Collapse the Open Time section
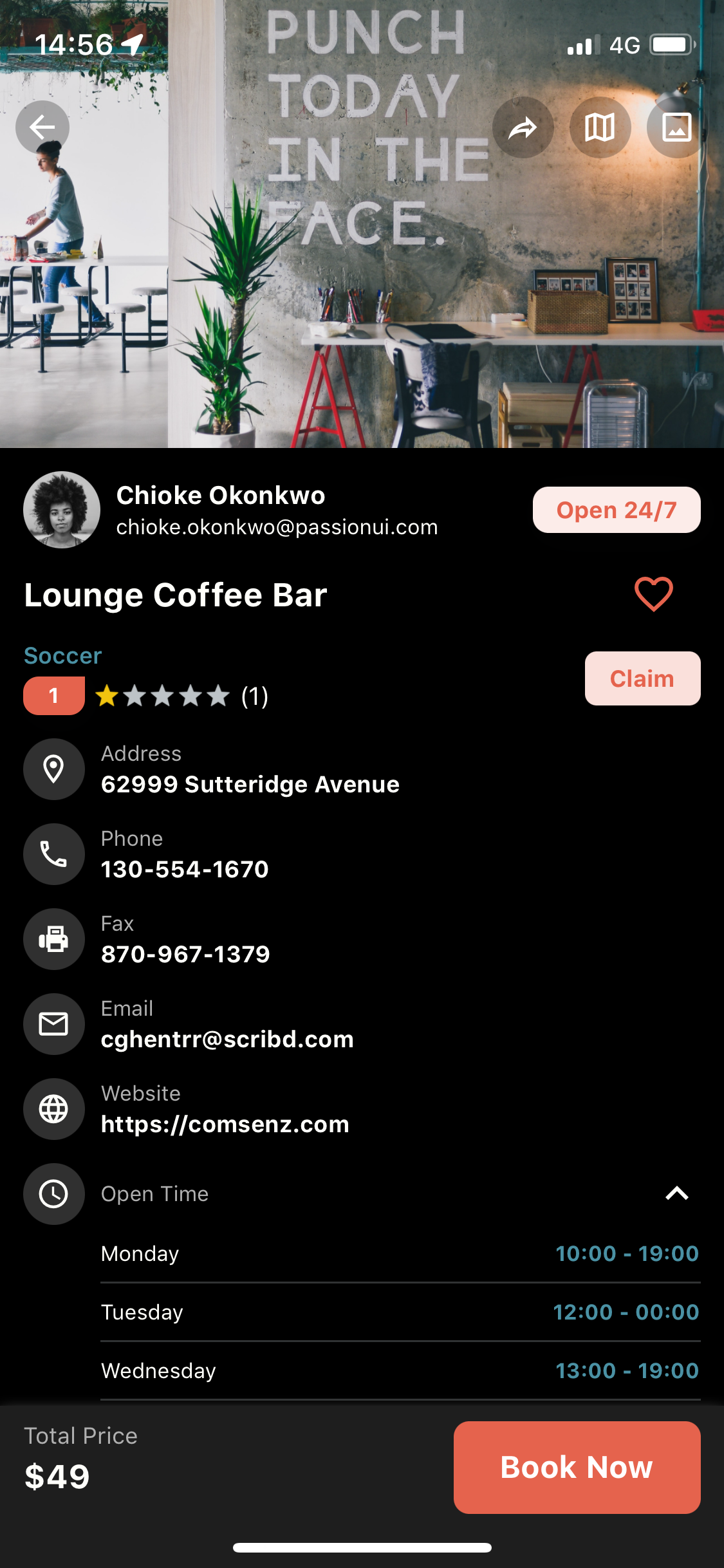724x1568 pixels. pyautogui.click(x=676, y=1193)
